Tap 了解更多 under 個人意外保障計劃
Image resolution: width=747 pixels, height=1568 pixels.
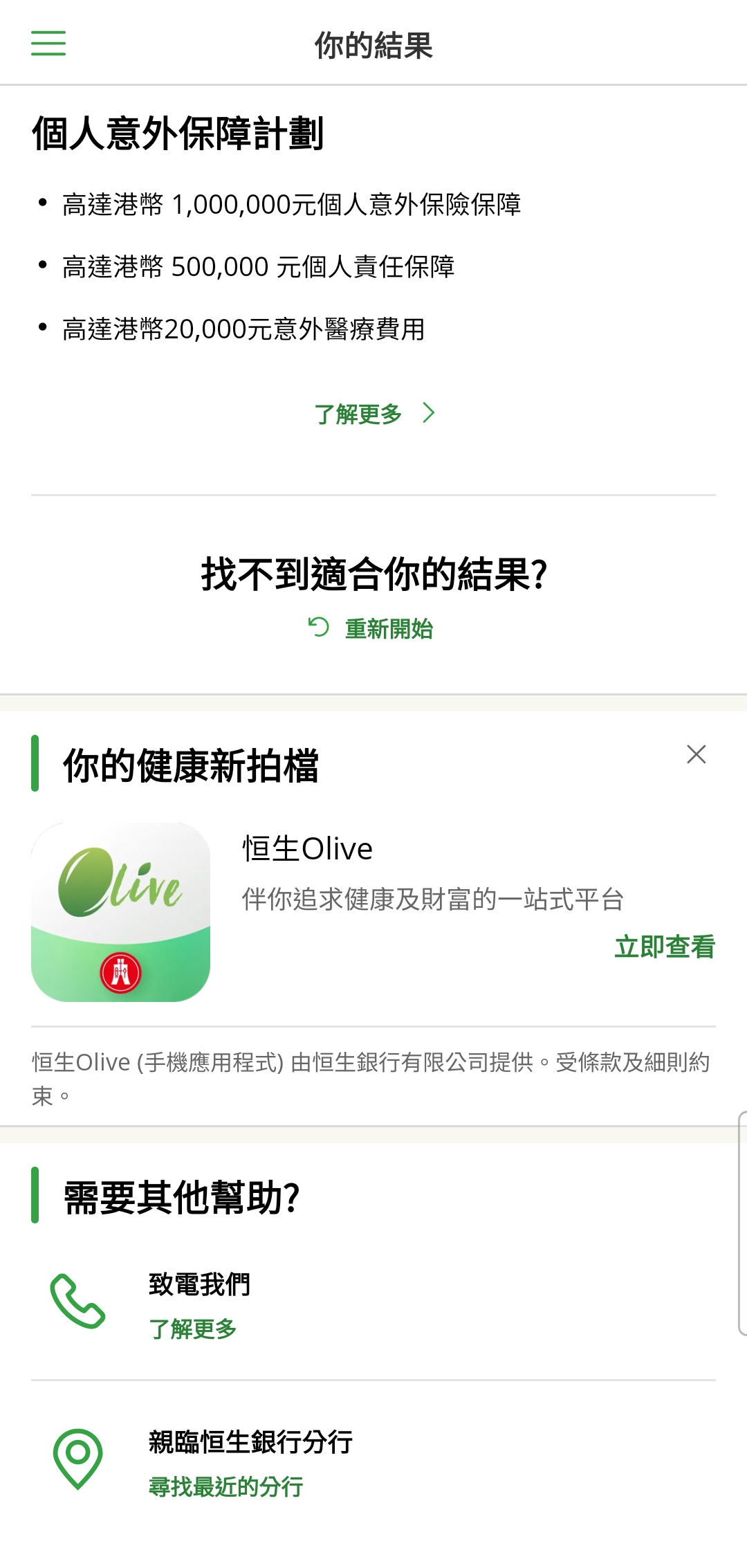(x=373, y=414)
